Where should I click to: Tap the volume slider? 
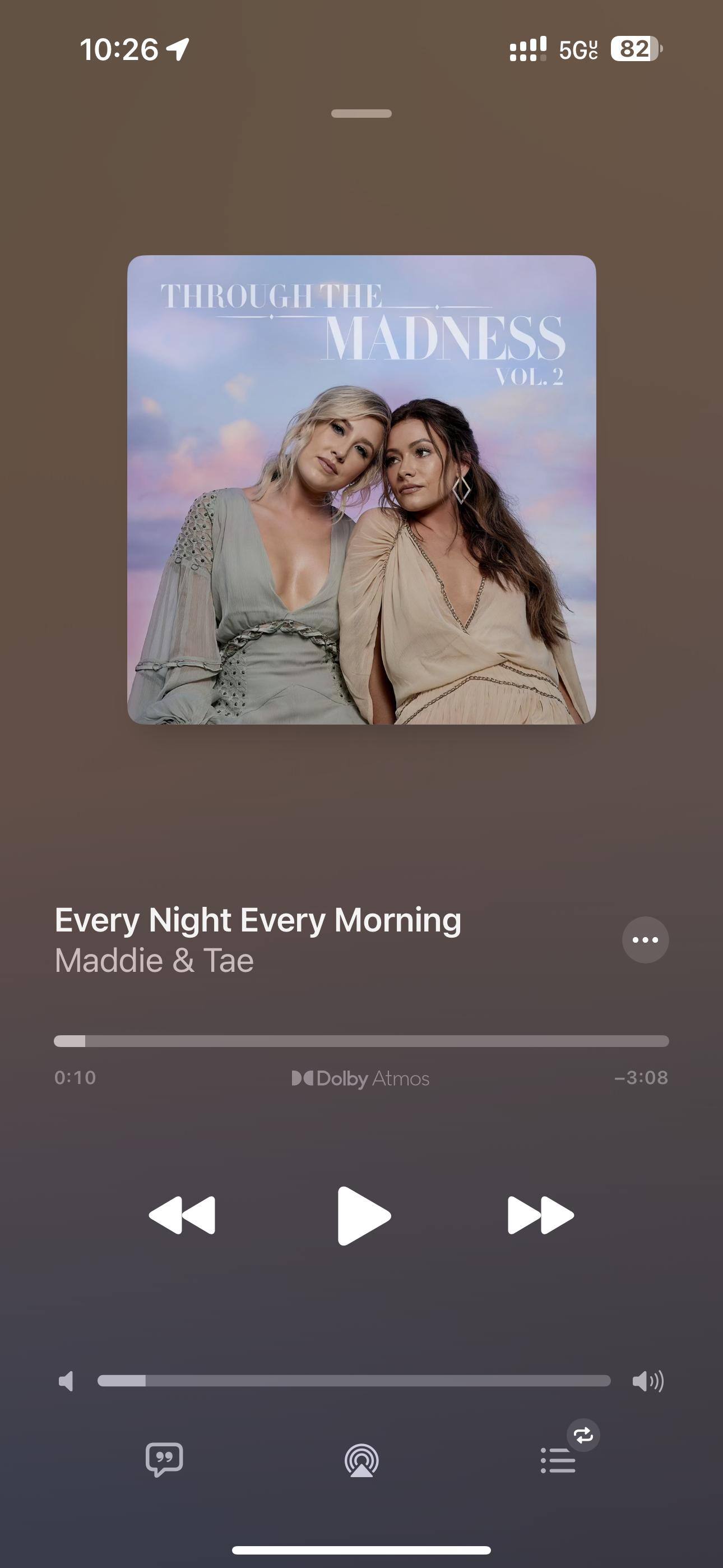(x=354, y=1381)
